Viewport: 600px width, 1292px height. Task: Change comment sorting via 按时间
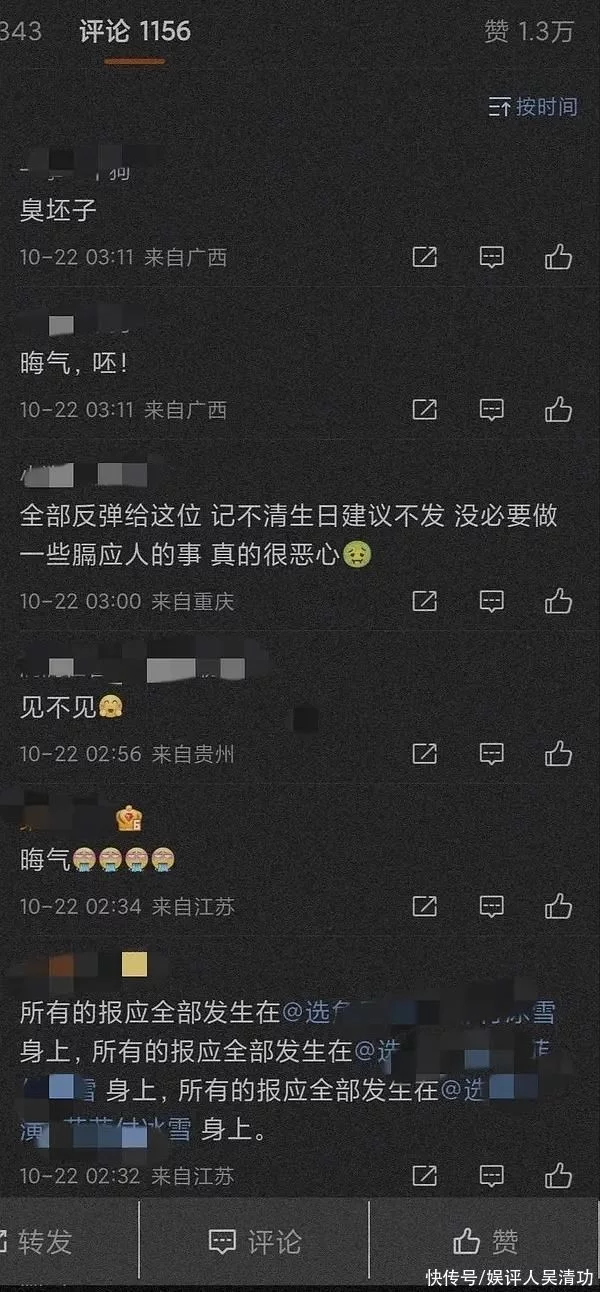coord(533,107)
